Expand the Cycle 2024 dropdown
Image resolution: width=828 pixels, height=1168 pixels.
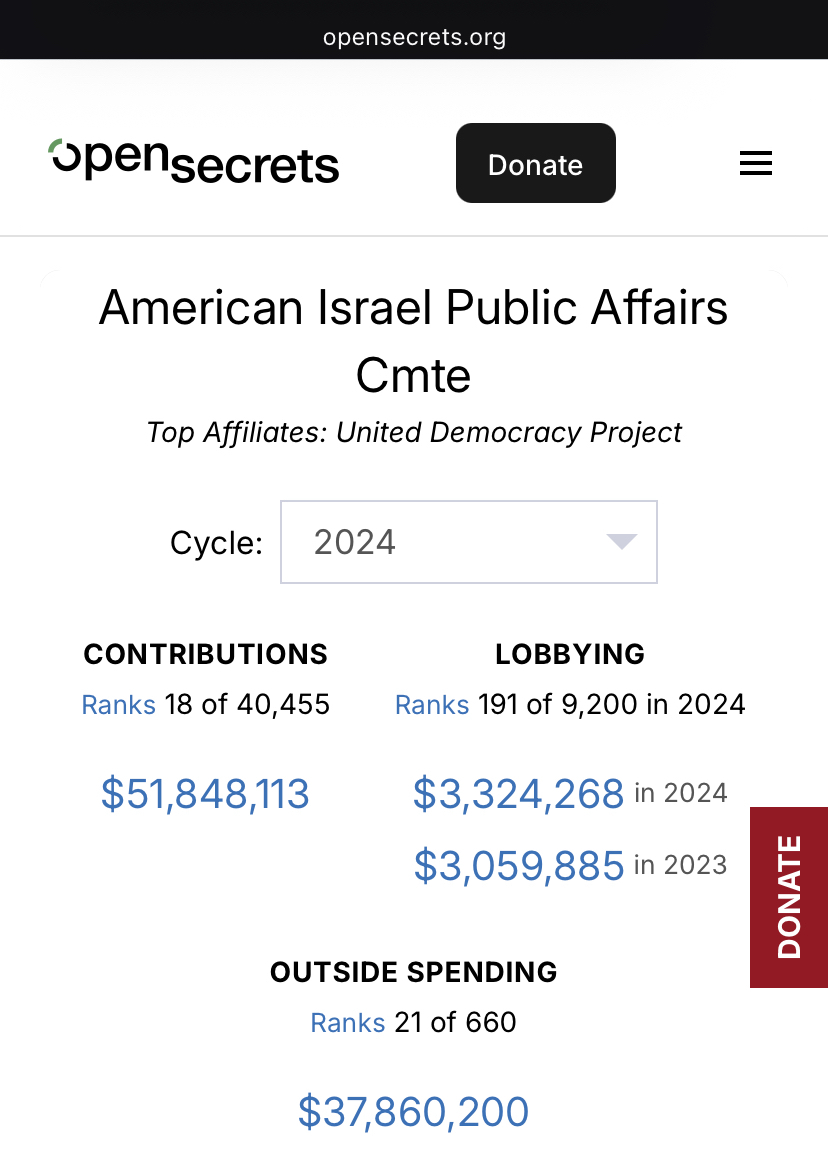pos(468,542)
